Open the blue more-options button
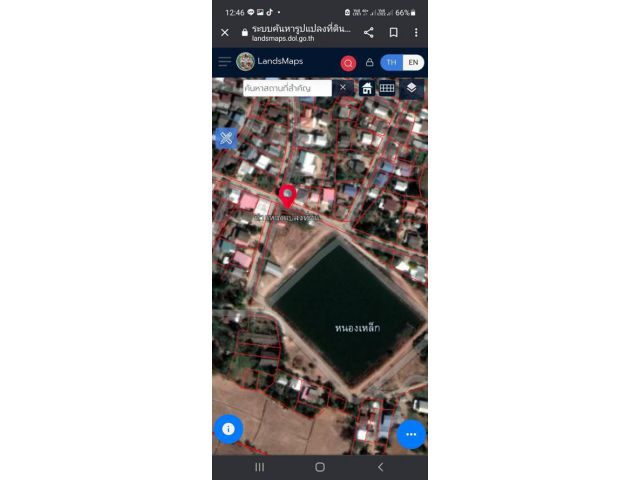640x480 pixels. (x=411, y=434)
